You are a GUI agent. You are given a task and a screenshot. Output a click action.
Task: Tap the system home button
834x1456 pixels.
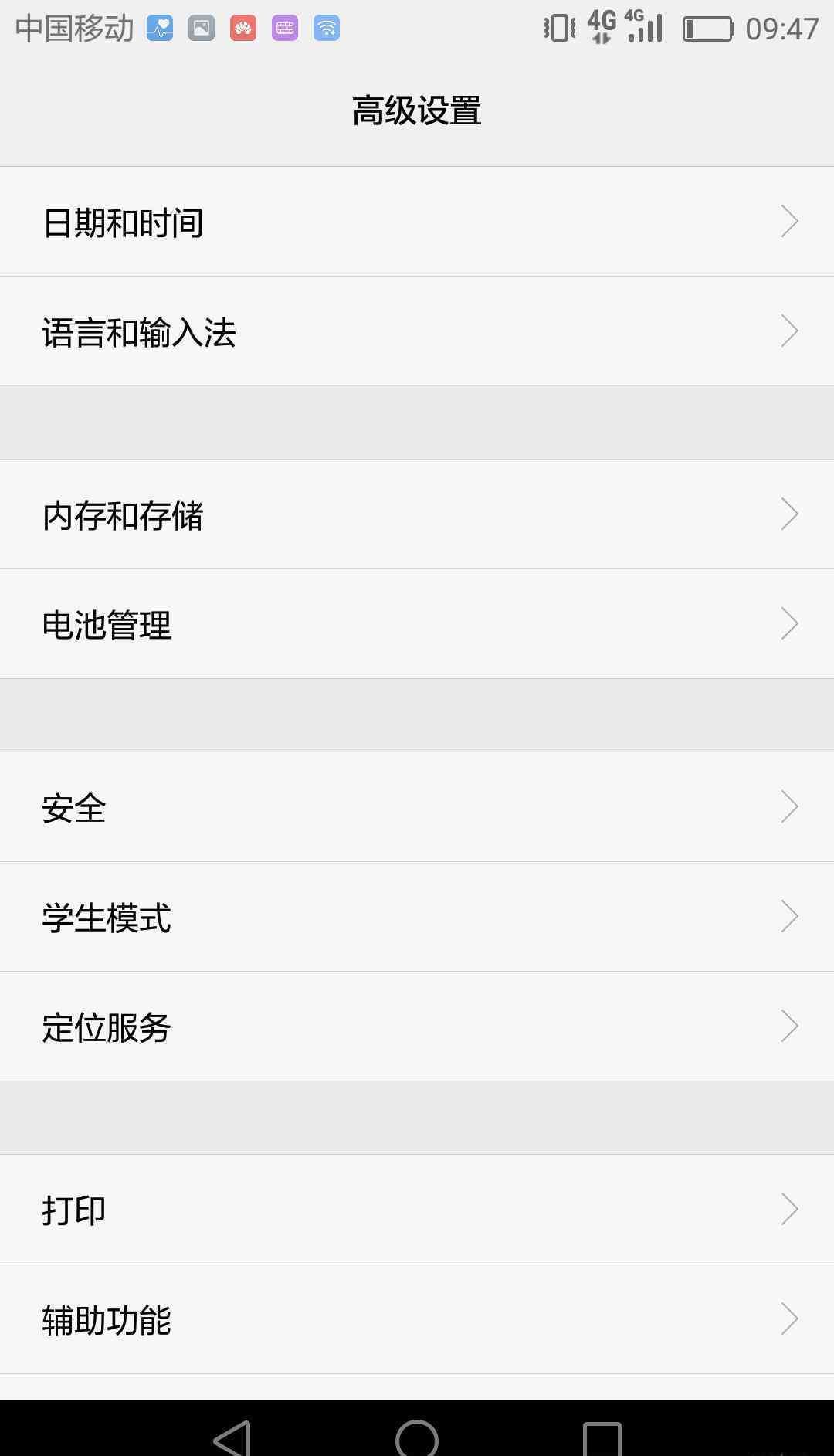pyautogui.click(x=417, y=1438)
